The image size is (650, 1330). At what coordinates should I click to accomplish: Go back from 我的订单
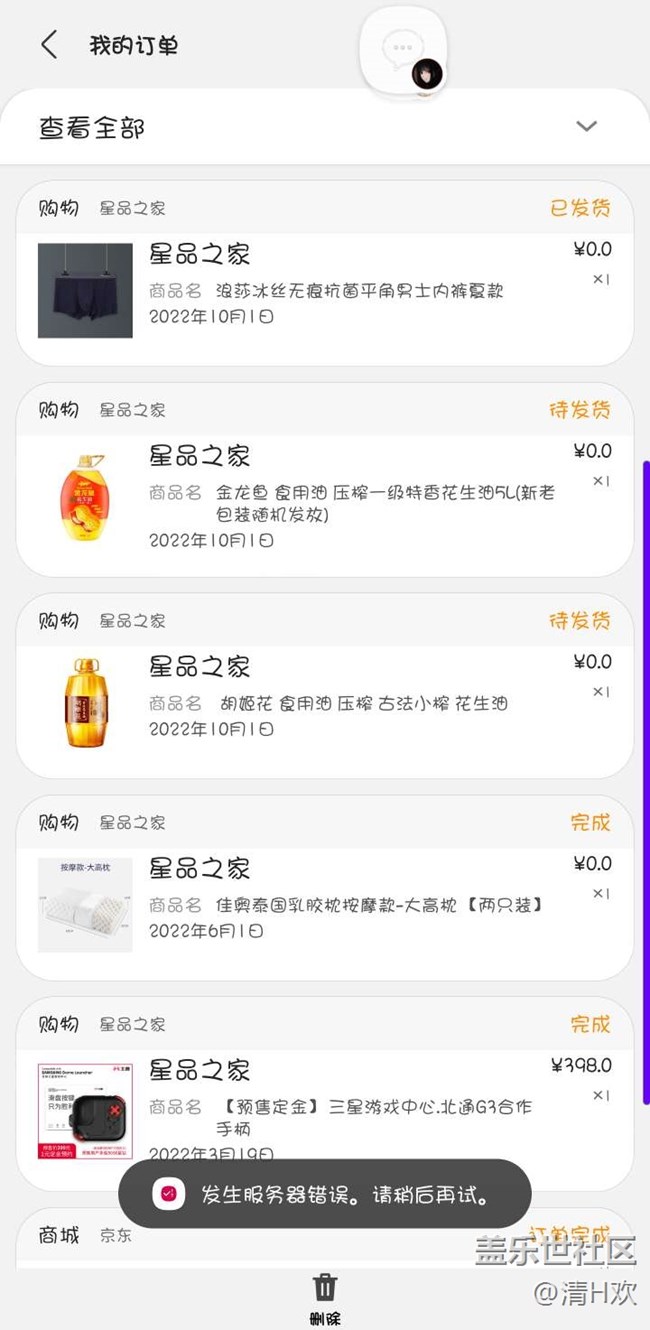tap(49, 45)
